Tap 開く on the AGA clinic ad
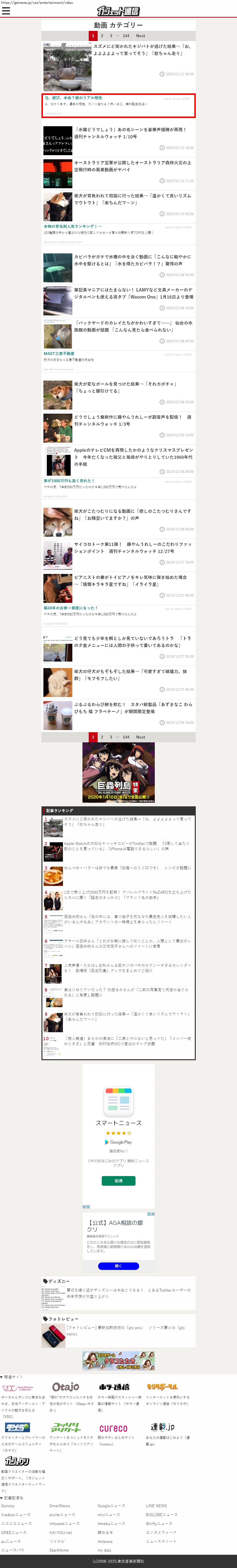This screenshot has width=237, height=1568. click(119, 1266)
